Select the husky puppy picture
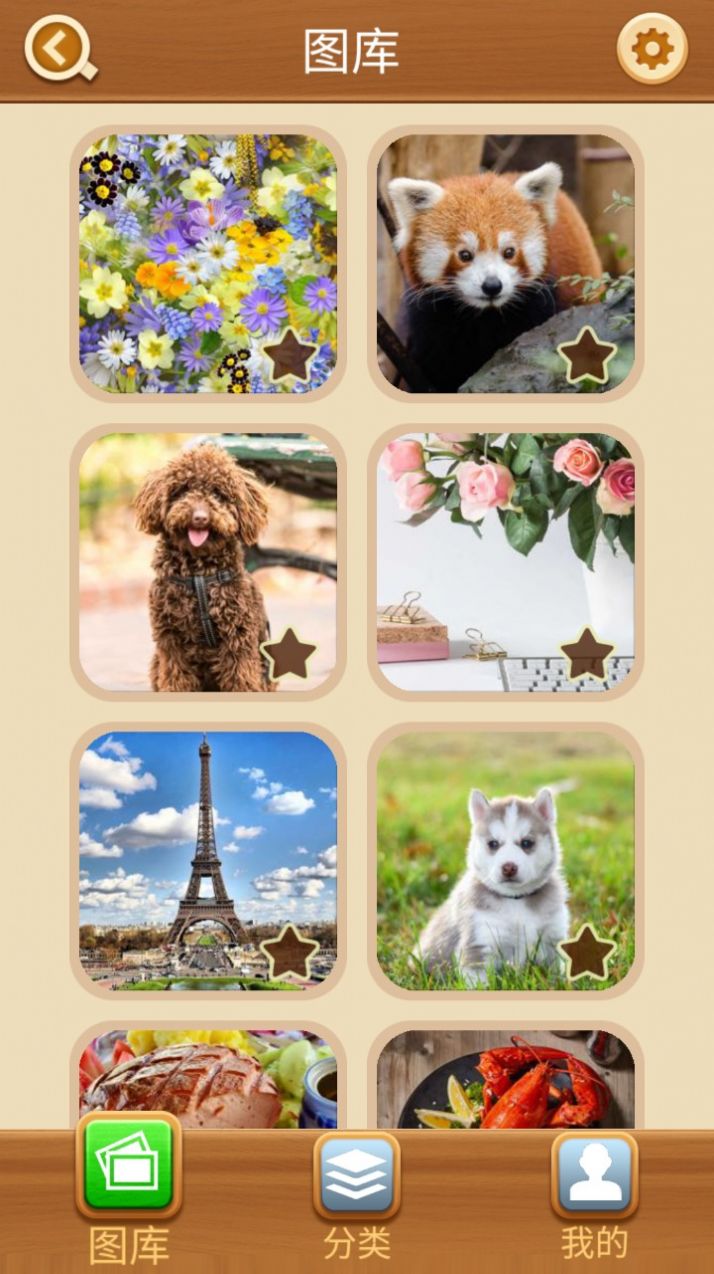The height and width of the screenshot is (1274, 714). coord(505,860)
